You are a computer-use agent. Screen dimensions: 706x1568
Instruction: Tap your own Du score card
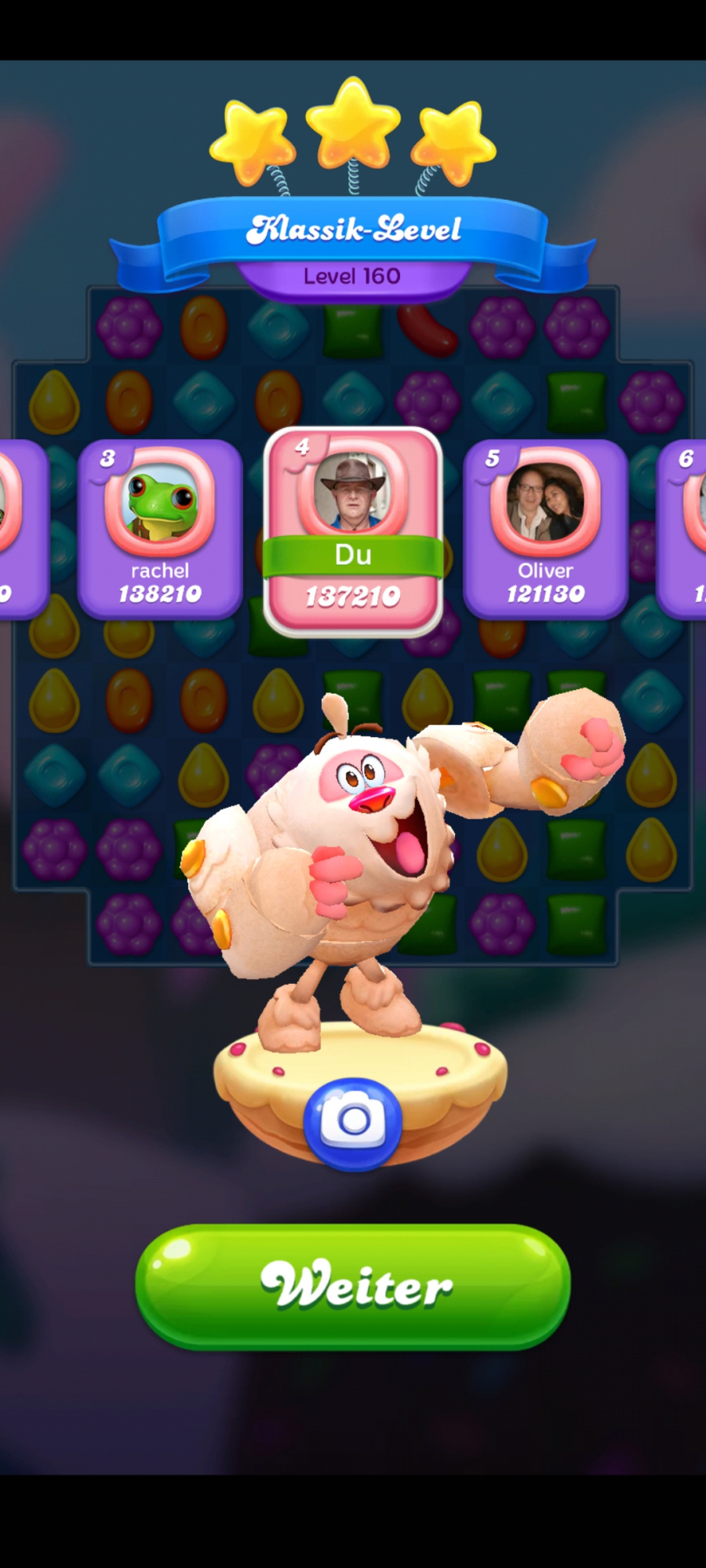(x=353, y=531)
